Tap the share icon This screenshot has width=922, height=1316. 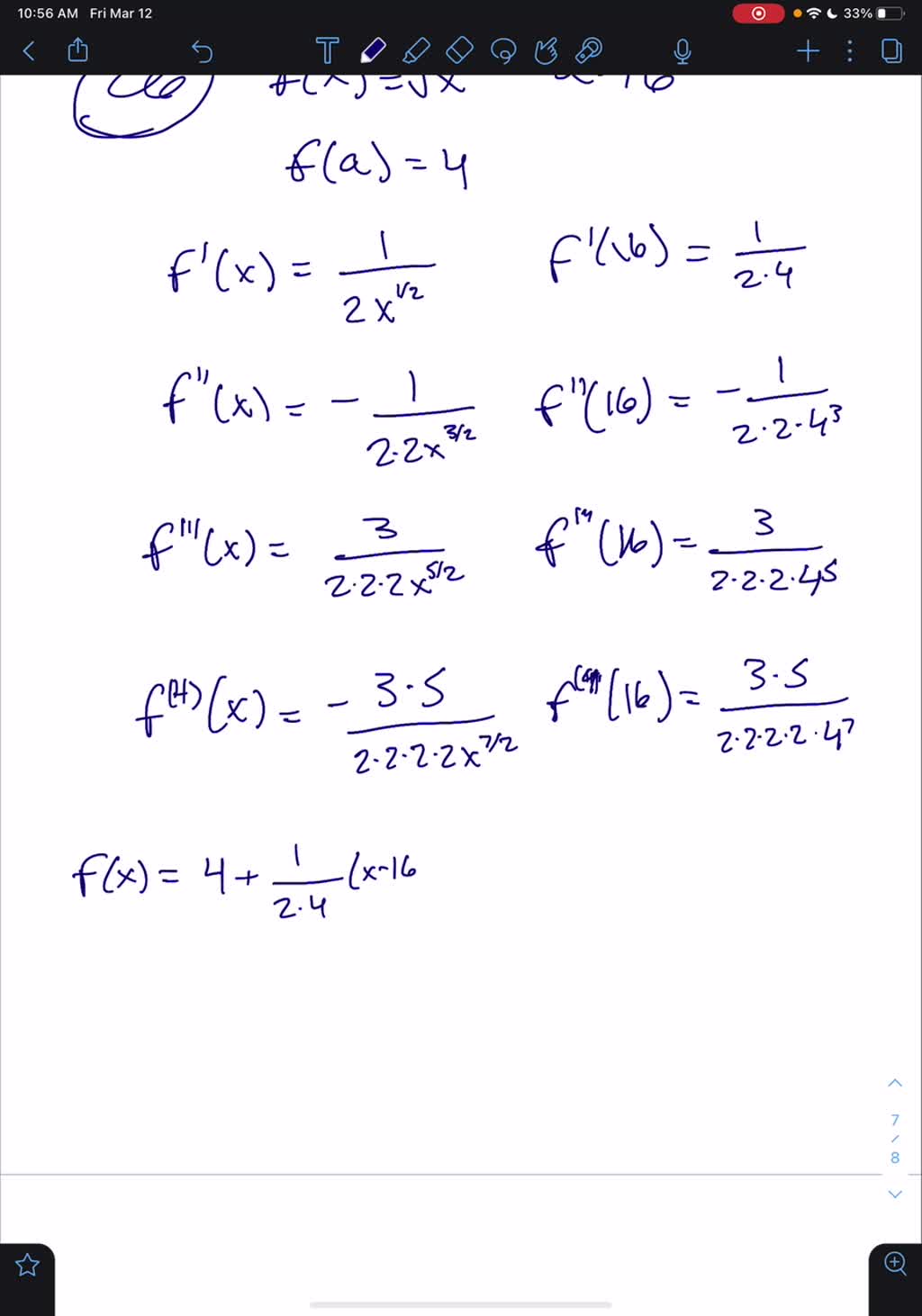coord(77,50)
